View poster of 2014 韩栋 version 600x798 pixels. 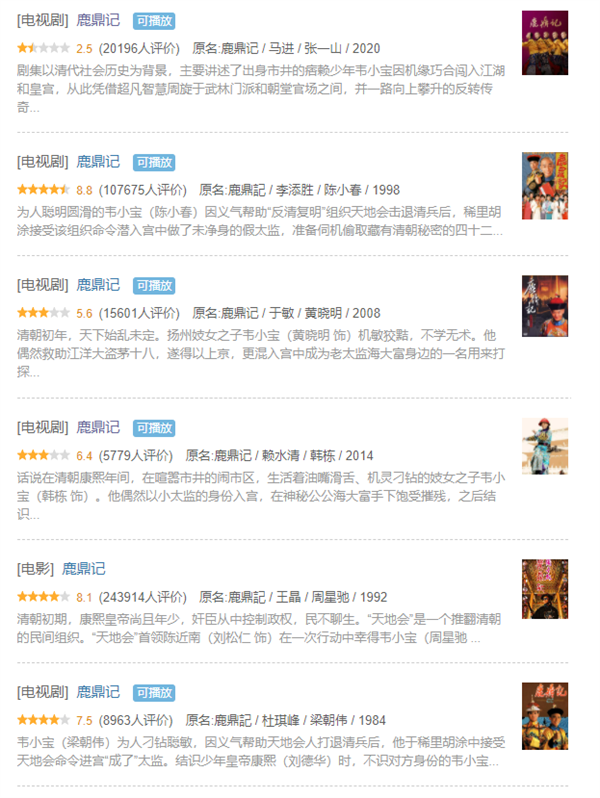pyautogui.click(x=545, y=446)
